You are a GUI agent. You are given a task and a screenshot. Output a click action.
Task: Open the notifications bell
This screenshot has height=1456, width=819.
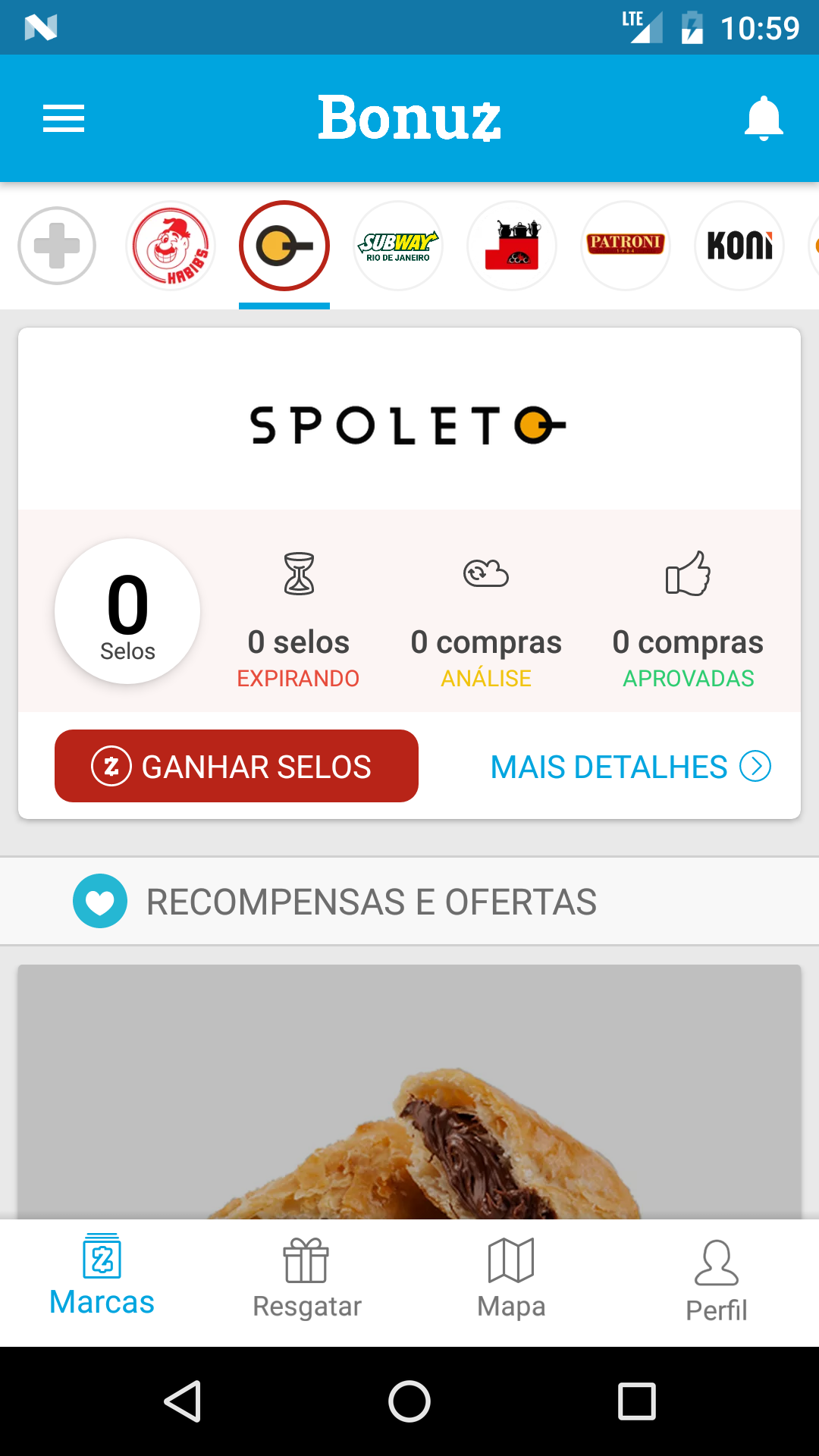[763, 118]
